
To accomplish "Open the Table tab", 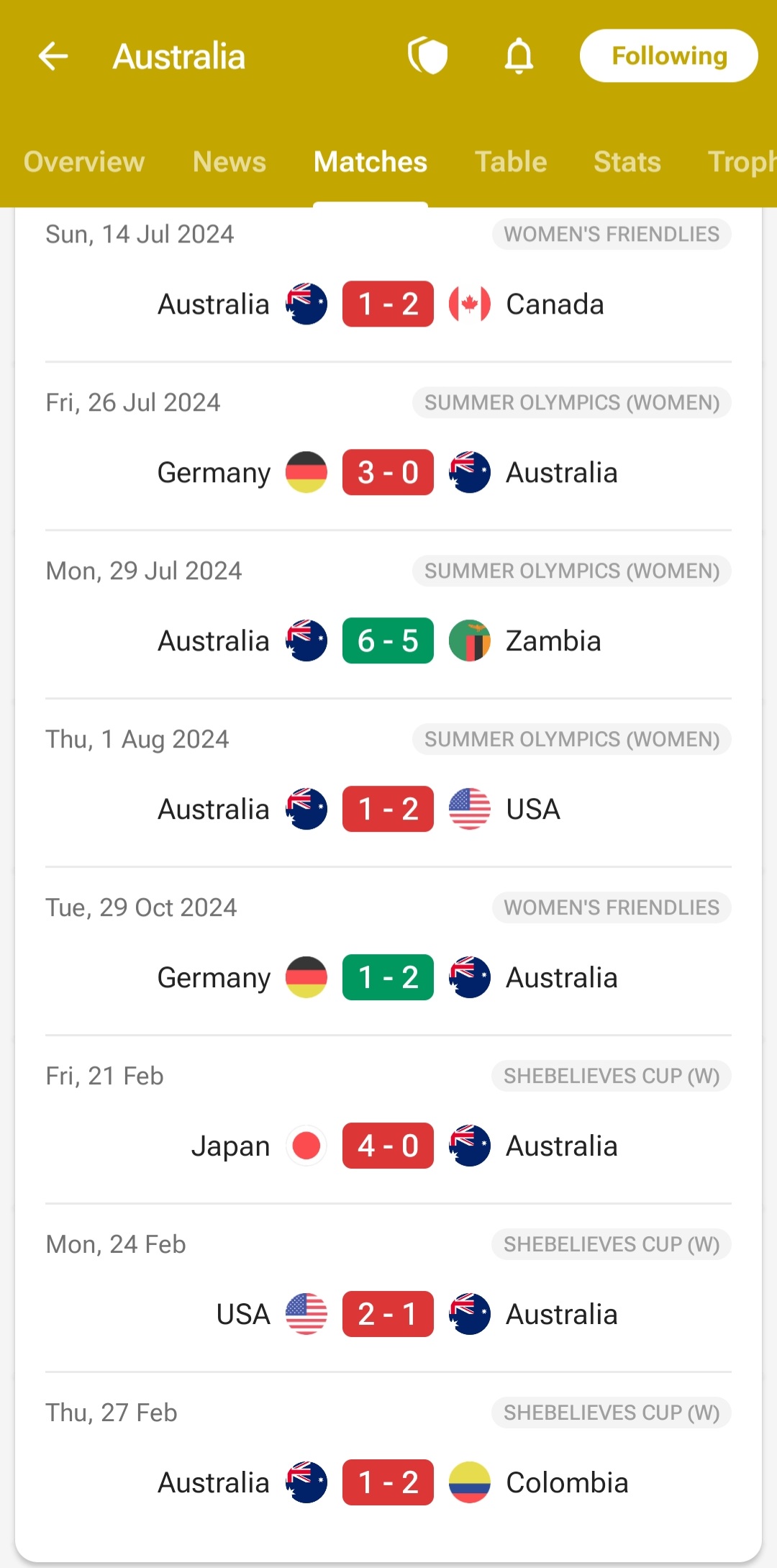I will (x=511, y=162).
